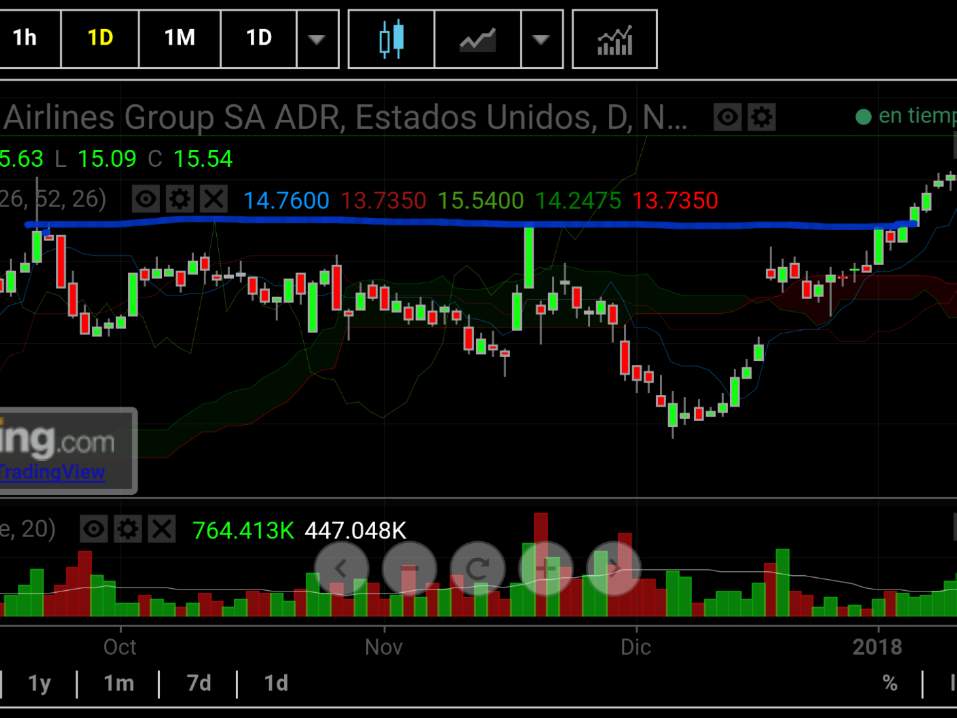The image size is (957, 718).
Task: Toggle visibility of the main symbol series
Action: tap(727, 118)
